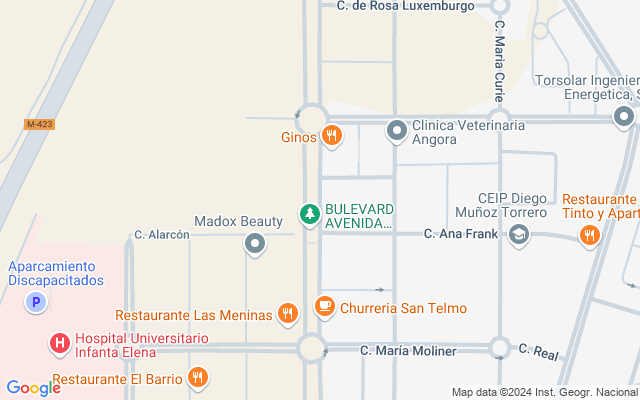
Task: Select Restaurante Las Meninas marker
Action: 288,314
